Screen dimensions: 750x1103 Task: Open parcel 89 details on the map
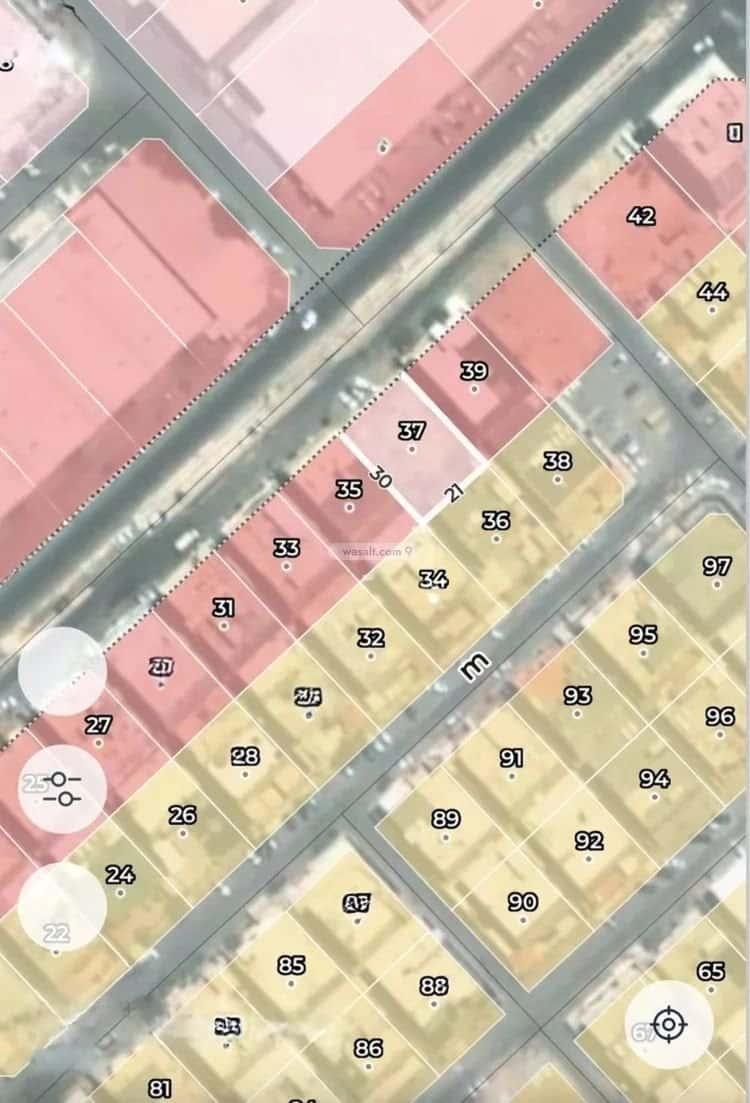tap(446, 827)
